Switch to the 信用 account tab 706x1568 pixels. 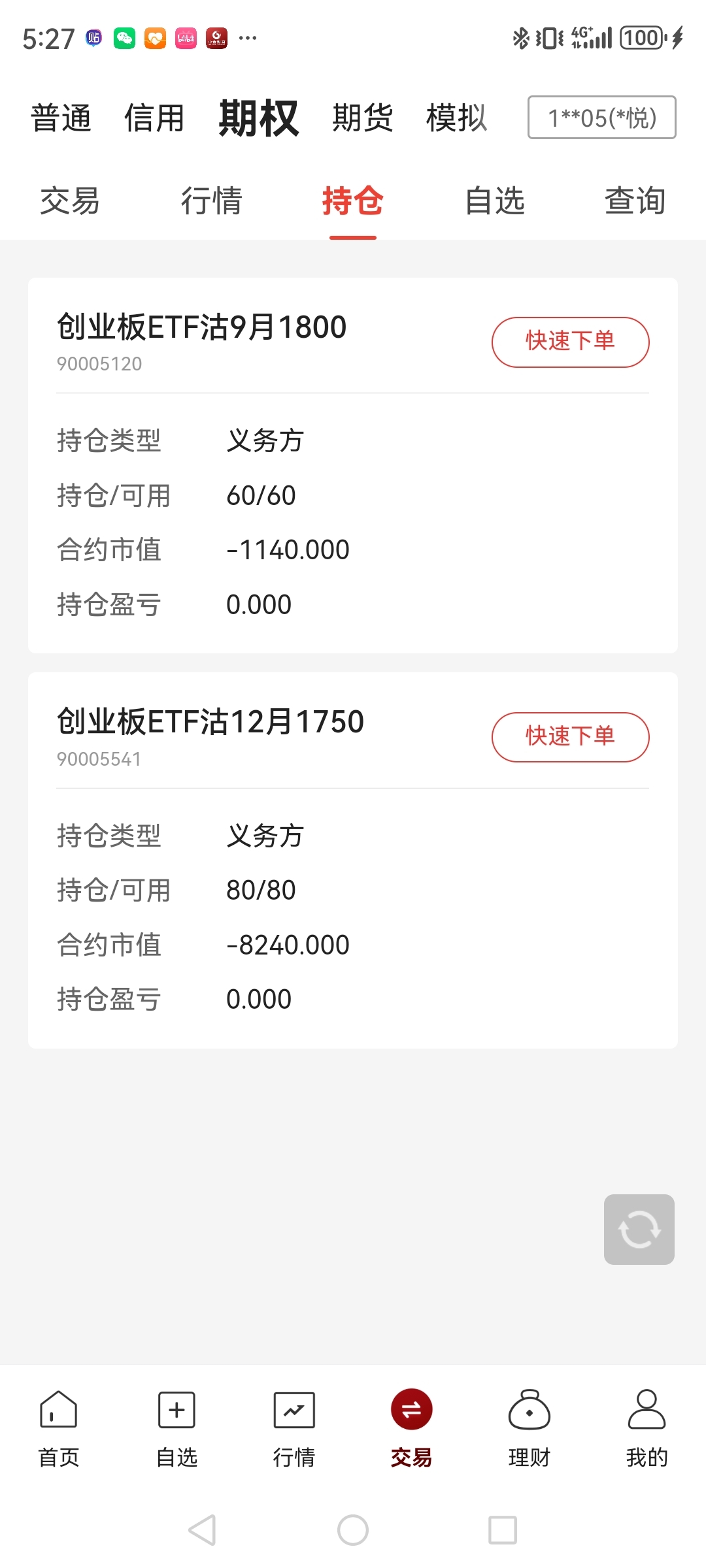tap(154, 118)
